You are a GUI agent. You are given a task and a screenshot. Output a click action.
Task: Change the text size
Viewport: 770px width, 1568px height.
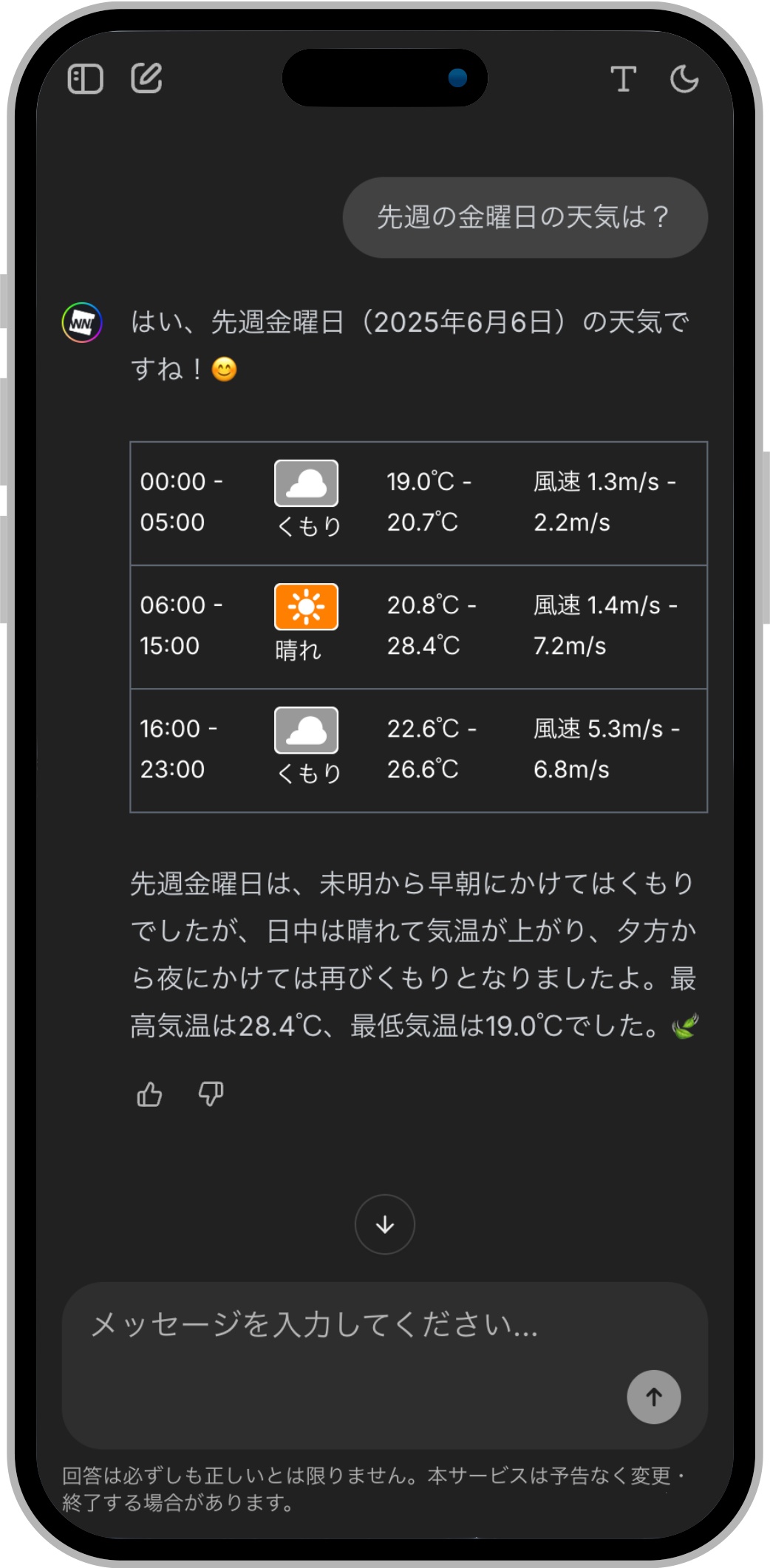[623, 78]
